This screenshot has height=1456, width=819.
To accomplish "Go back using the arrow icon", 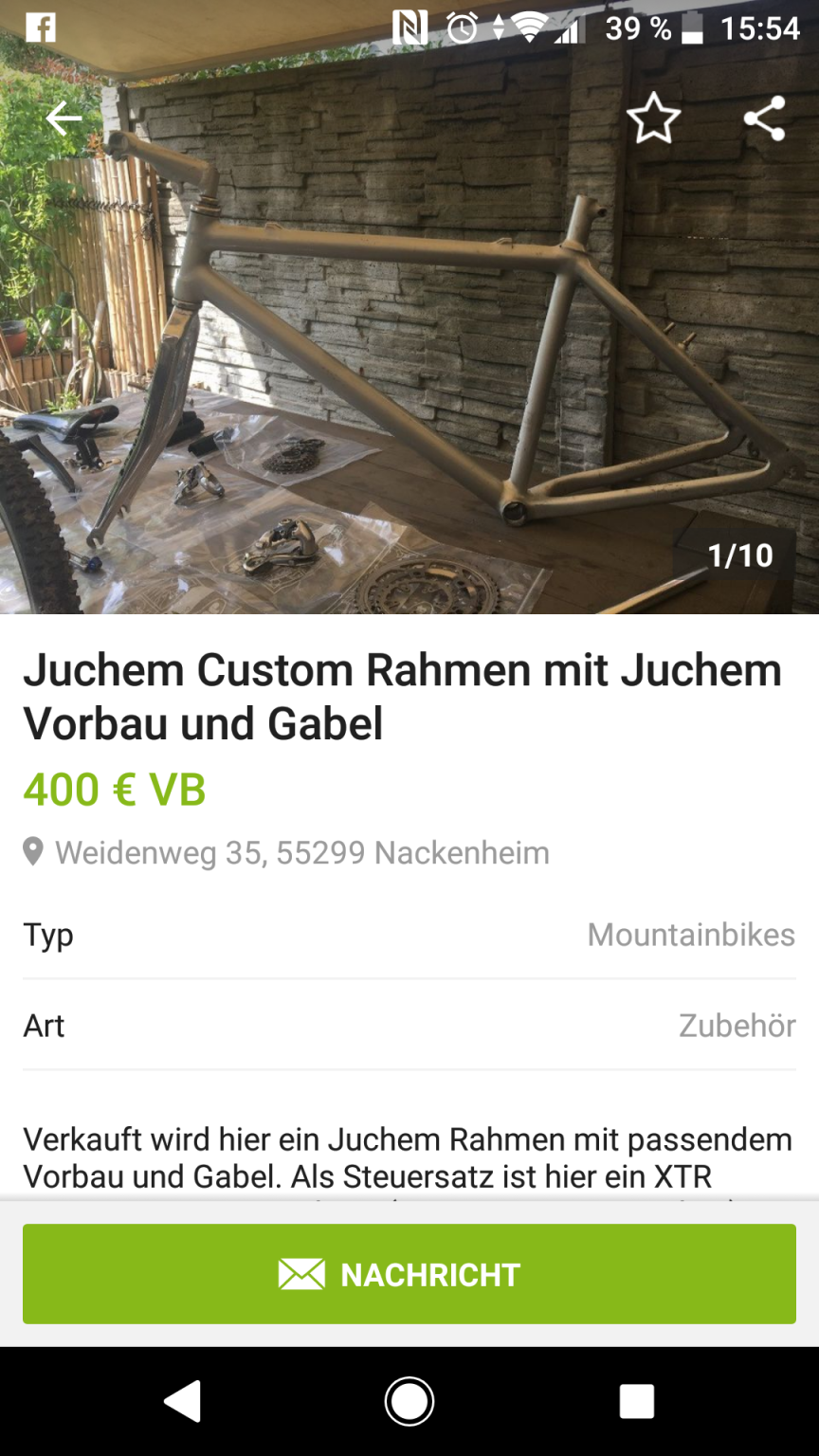I will coord(64,119).
